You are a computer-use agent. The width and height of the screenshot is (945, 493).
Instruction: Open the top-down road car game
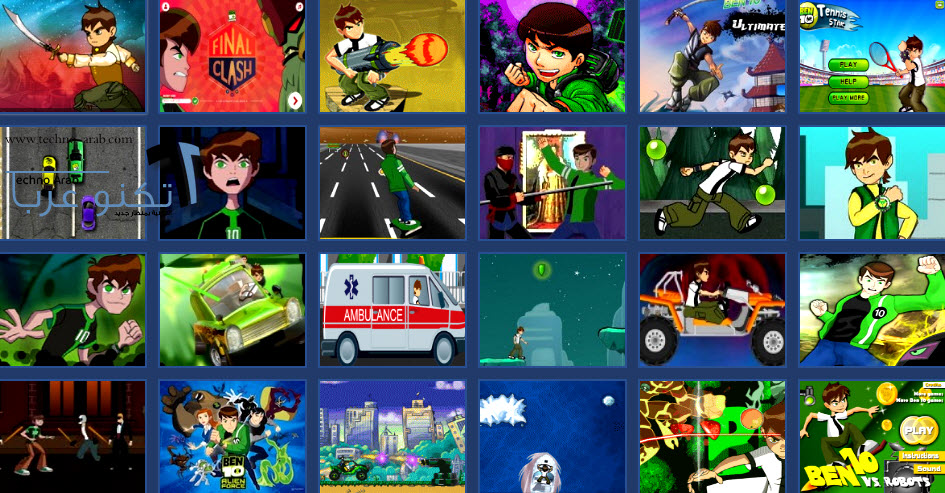coord(72,183)
